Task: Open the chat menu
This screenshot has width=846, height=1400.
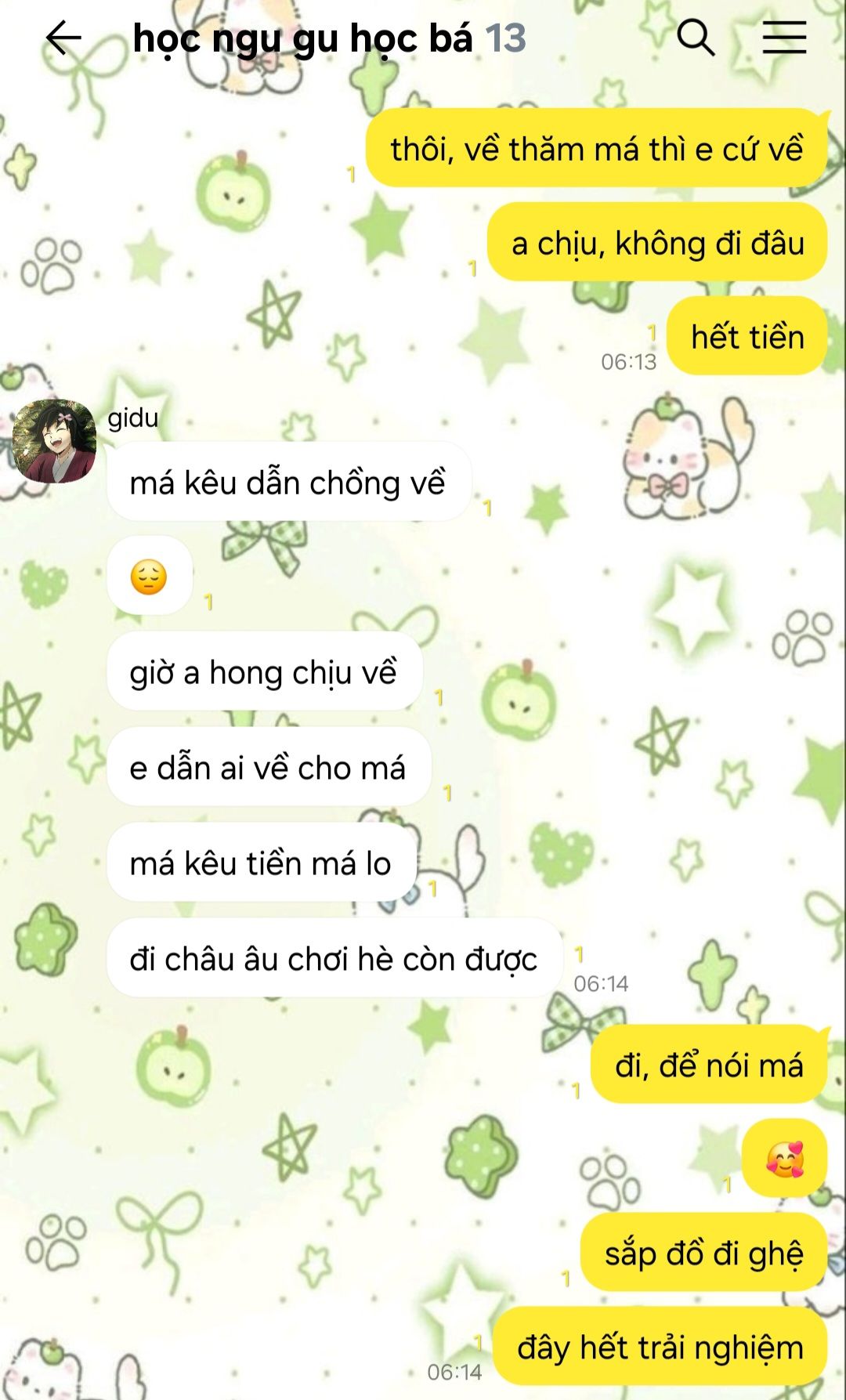Action: click(x=784, y=38)
